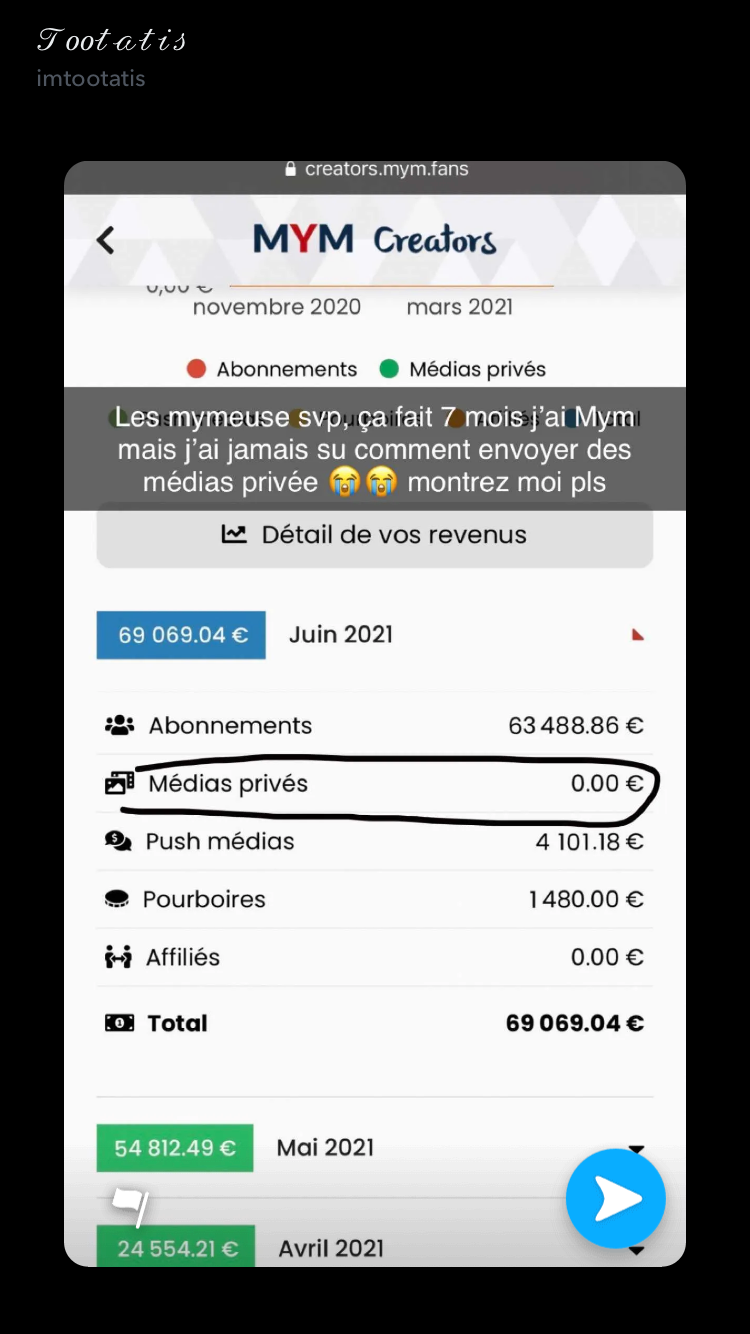Send this story with the blue arrow
Screen dimensions: 750x1334
[x=615, y=1199]
